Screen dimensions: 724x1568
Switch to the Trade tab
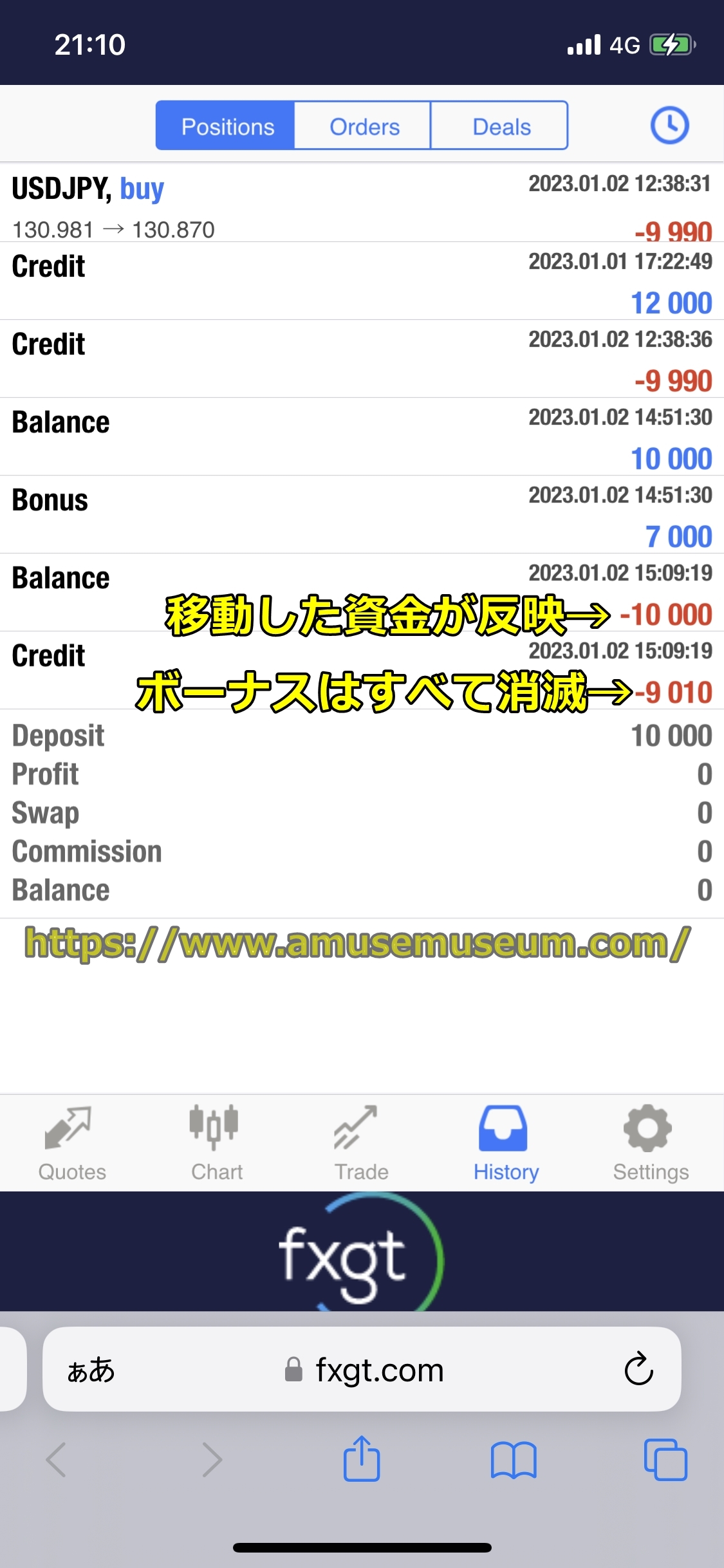tap(360, 1144)
